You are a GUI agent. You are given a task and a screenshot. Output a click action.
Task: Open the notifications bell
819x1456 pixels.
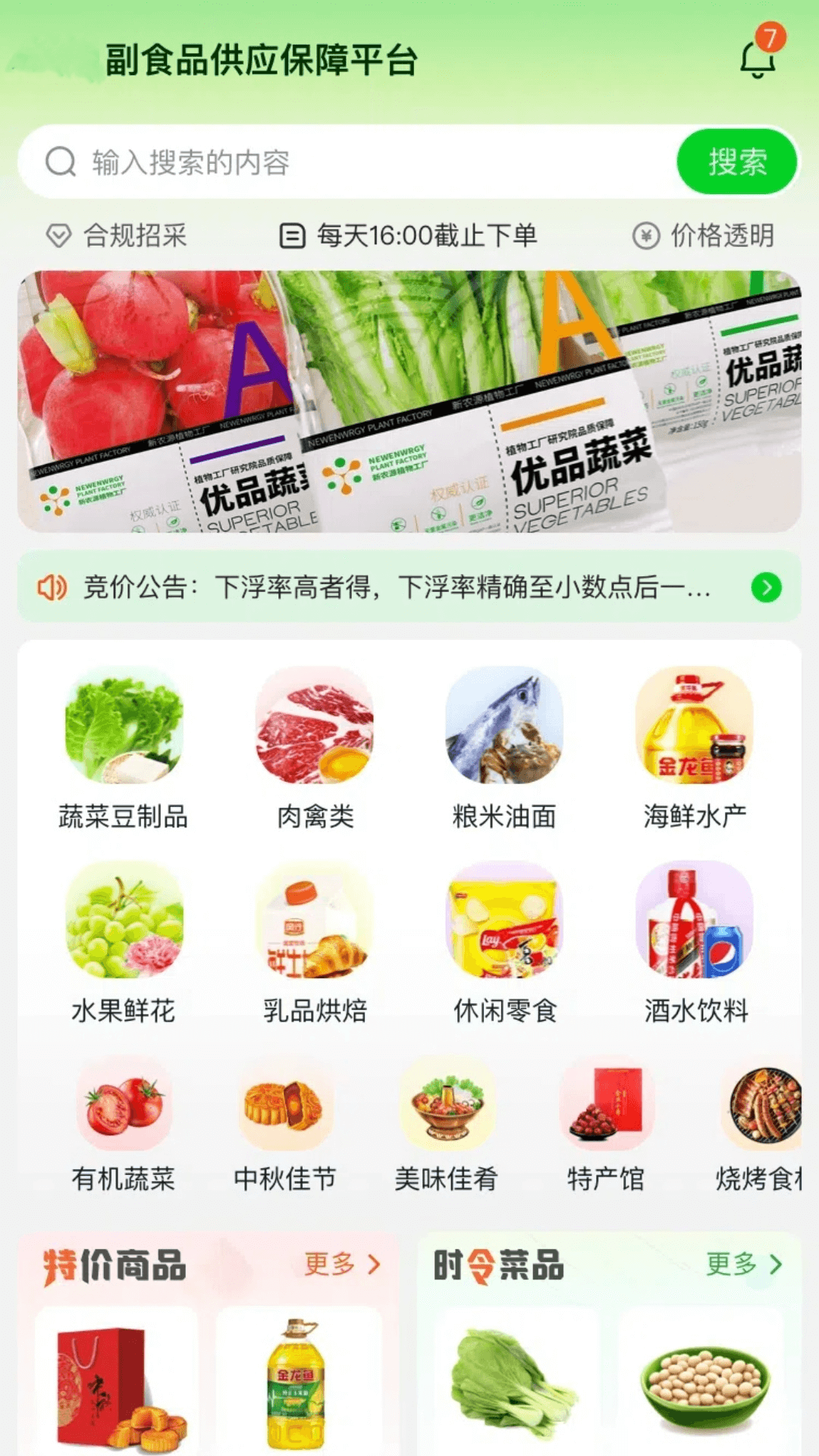(758, 58)
